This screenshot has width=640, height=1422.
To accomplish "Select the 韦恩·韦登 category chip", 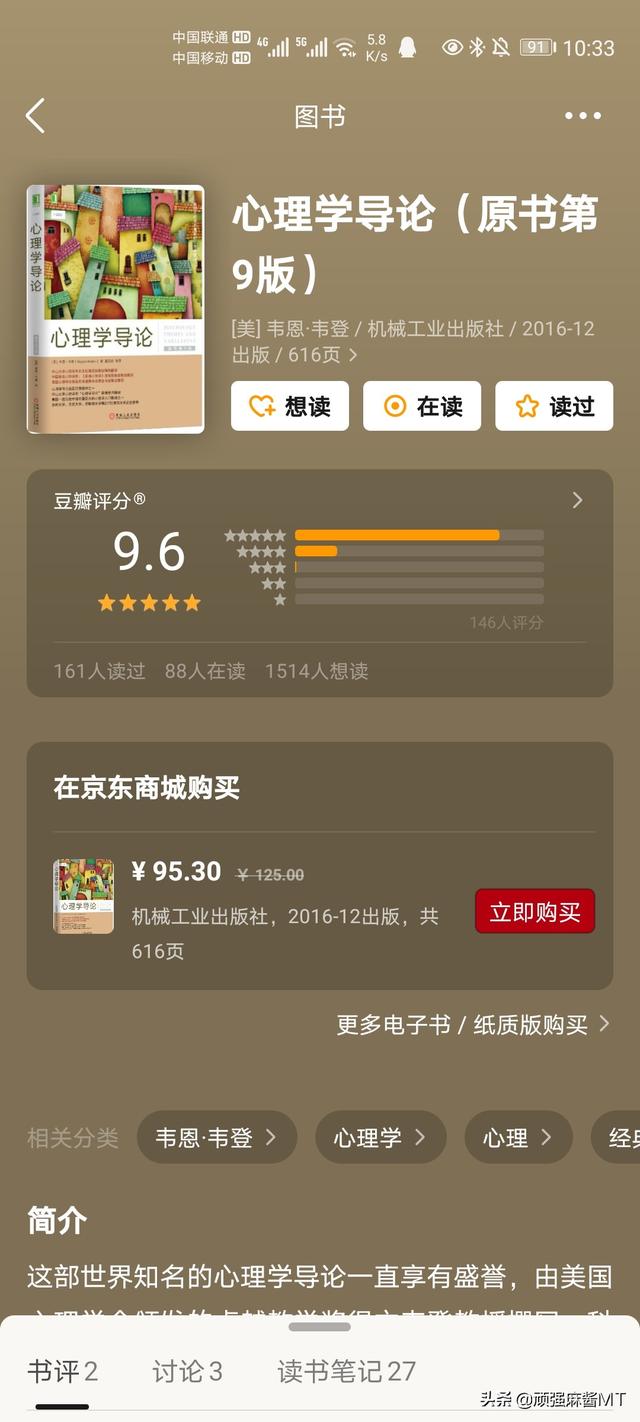I will coord(216,1137).
